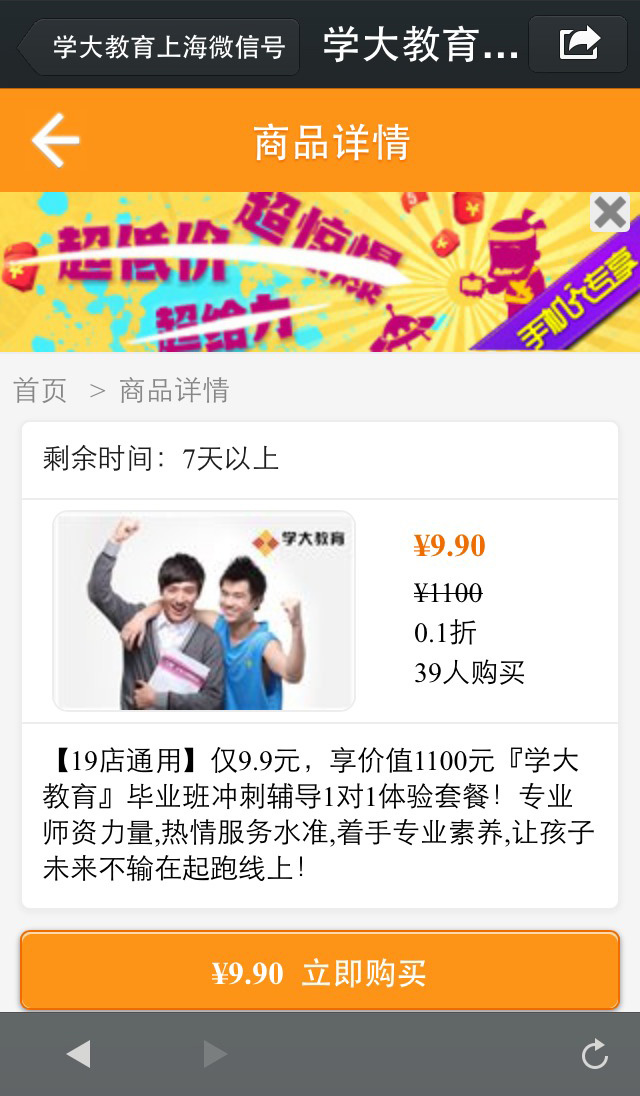Share this page via the top-right icon

click(x=578, y=44)
